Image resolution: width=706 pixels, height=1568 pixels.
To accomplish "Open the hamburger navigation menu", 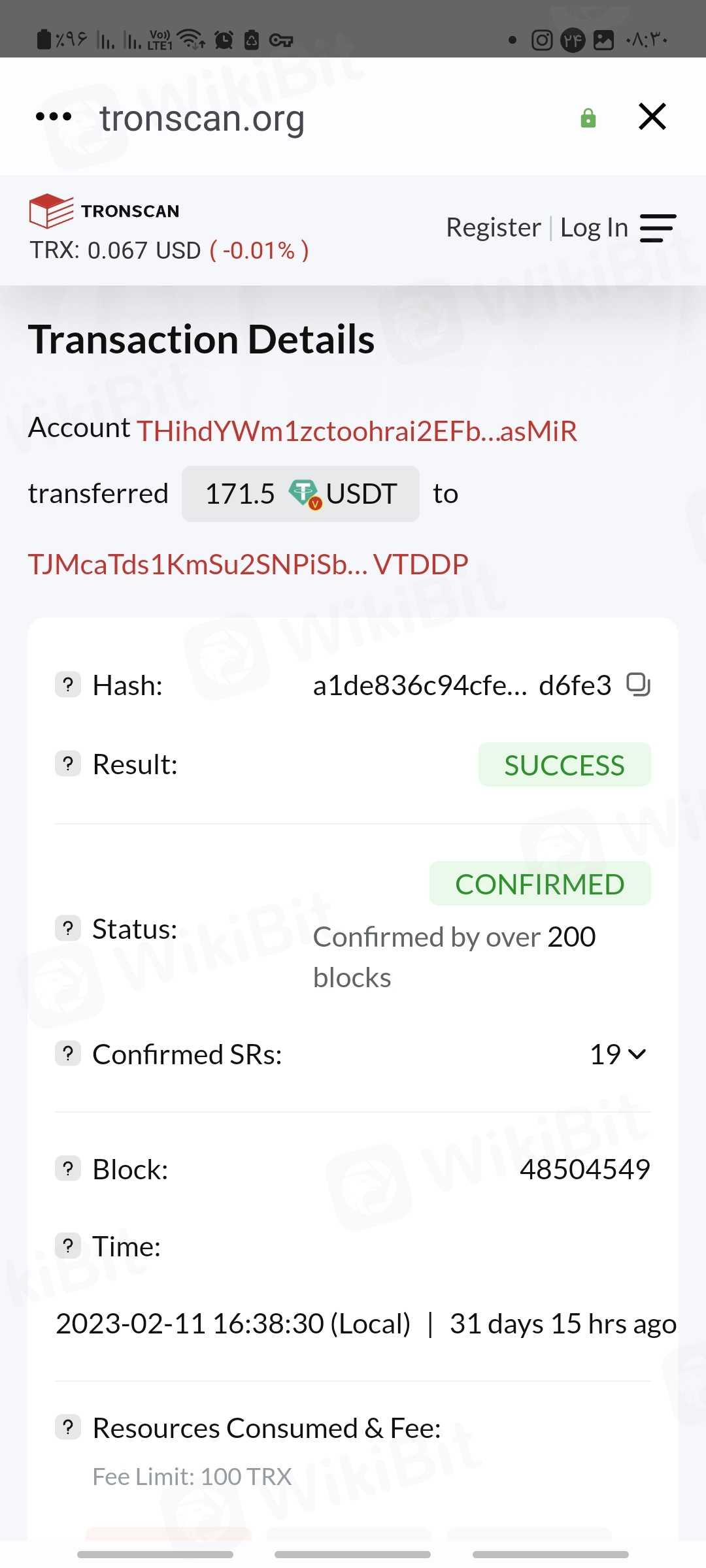I will 657,228.
